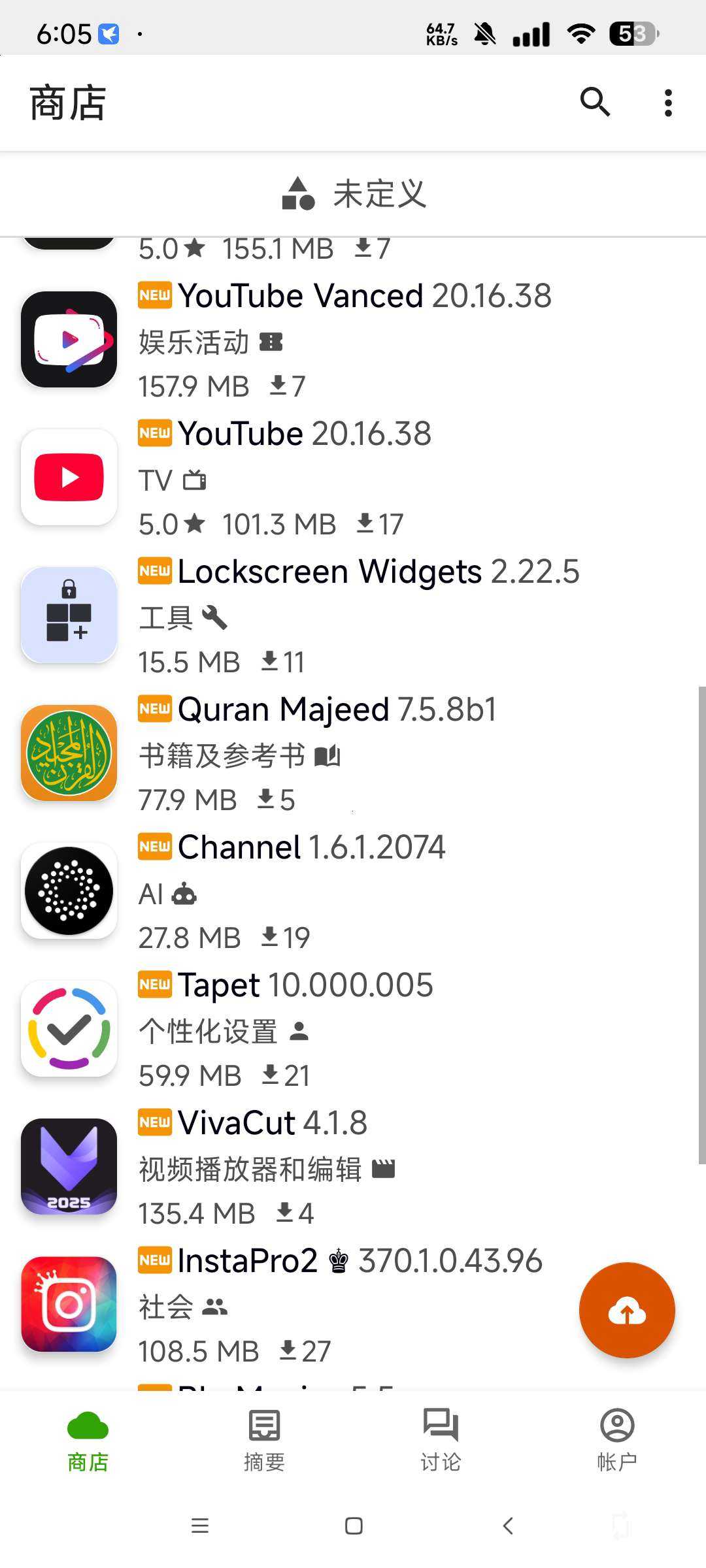Select the Lockscreen Widgets app icon

(69, 615)
